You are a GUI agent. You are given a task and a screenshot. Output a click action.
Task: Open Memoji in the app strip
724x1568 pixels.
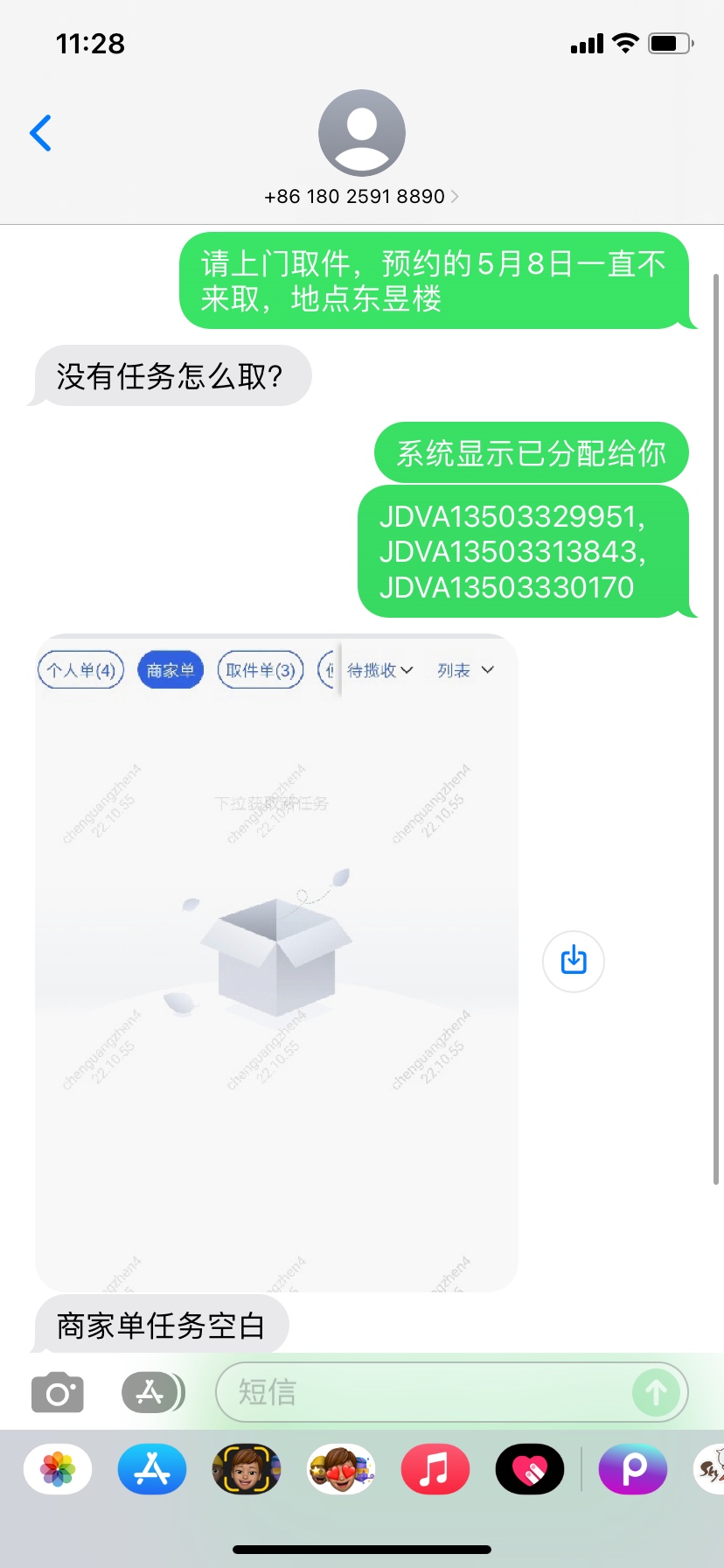[x=247, y=1469]
